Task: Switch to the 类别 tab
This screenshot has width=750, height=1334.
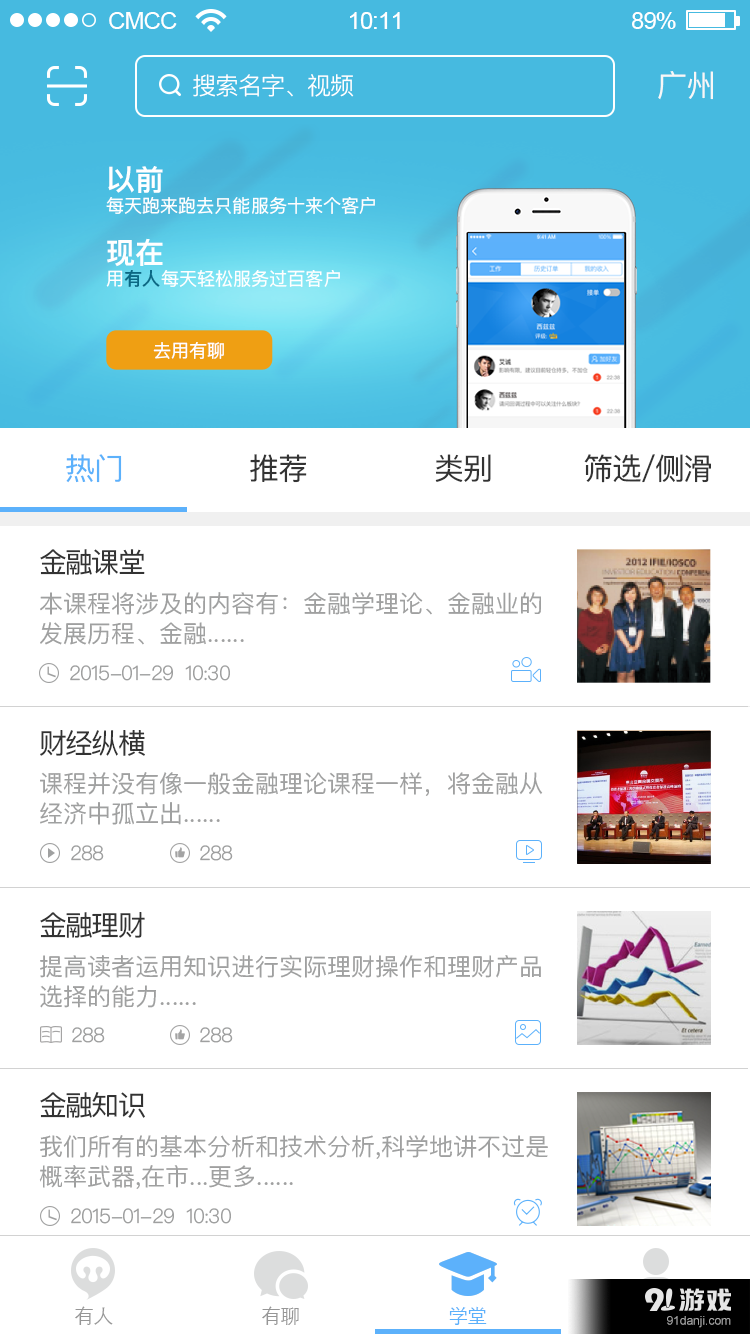Action: [466, 469]
